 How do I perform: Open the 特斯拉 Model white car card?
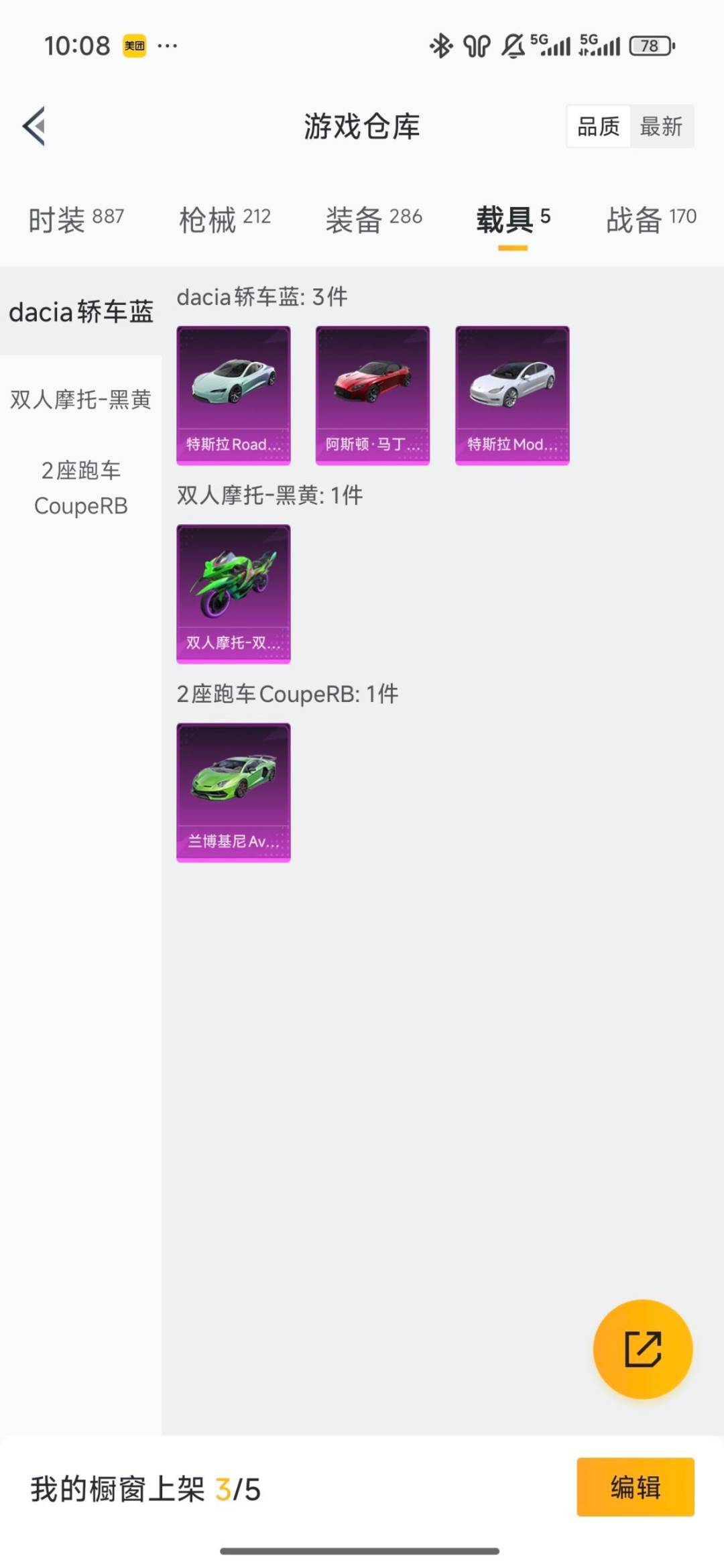(512, 395)
